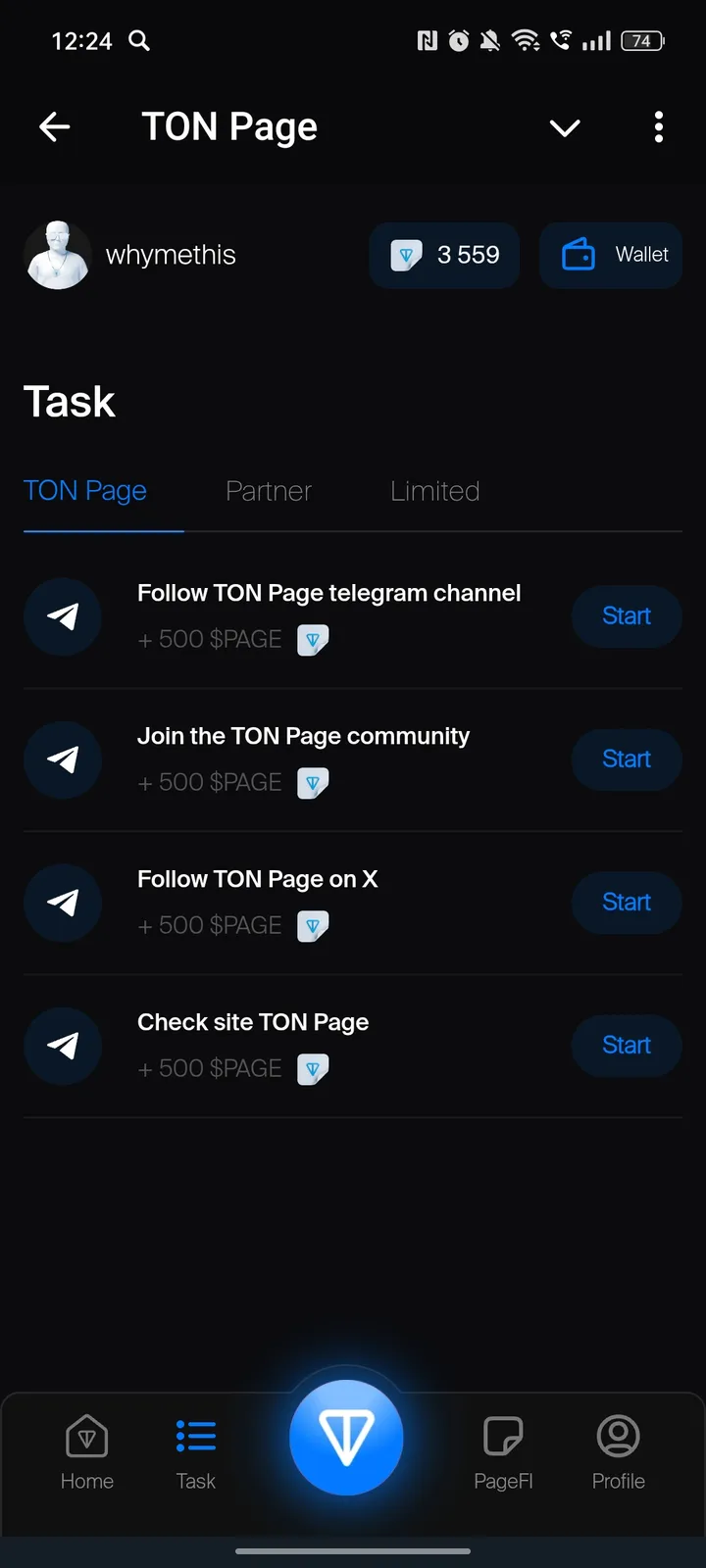Start the Check site TON Page task
Screen dimensions: 706x1568
626,1046
